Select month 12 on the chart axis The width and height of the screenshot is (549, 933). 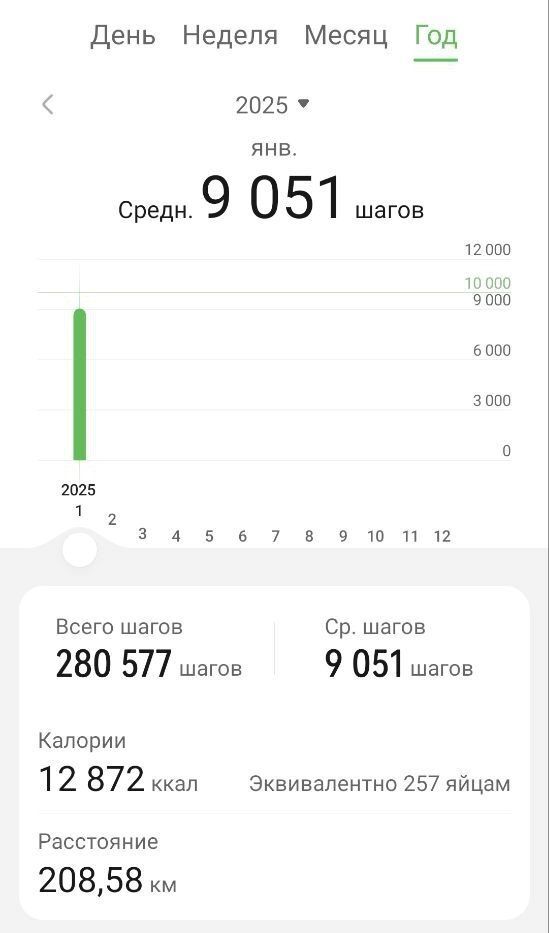442,536
